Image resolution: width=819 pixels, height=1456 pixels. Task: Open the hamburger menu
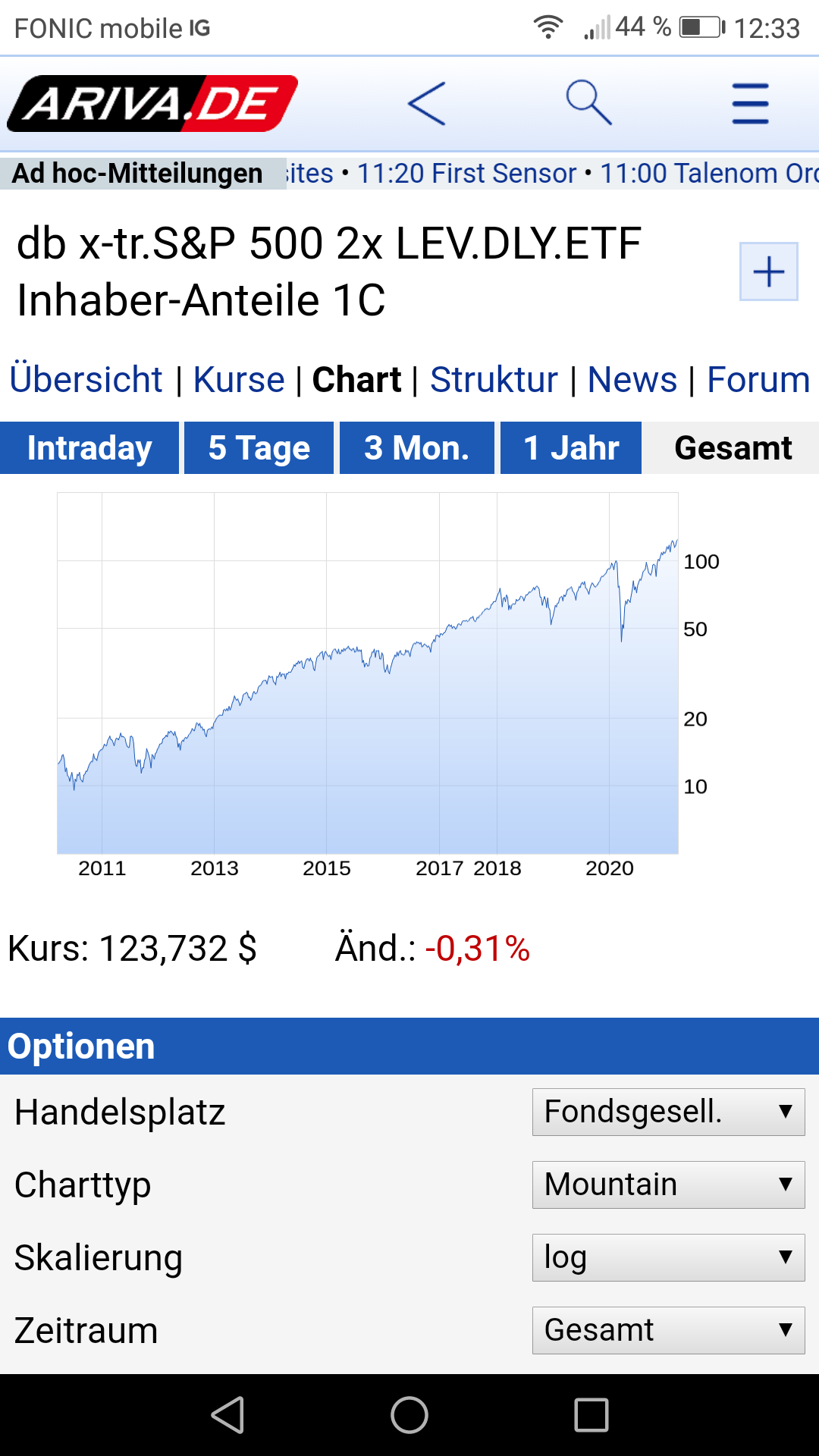coord(750,104)
